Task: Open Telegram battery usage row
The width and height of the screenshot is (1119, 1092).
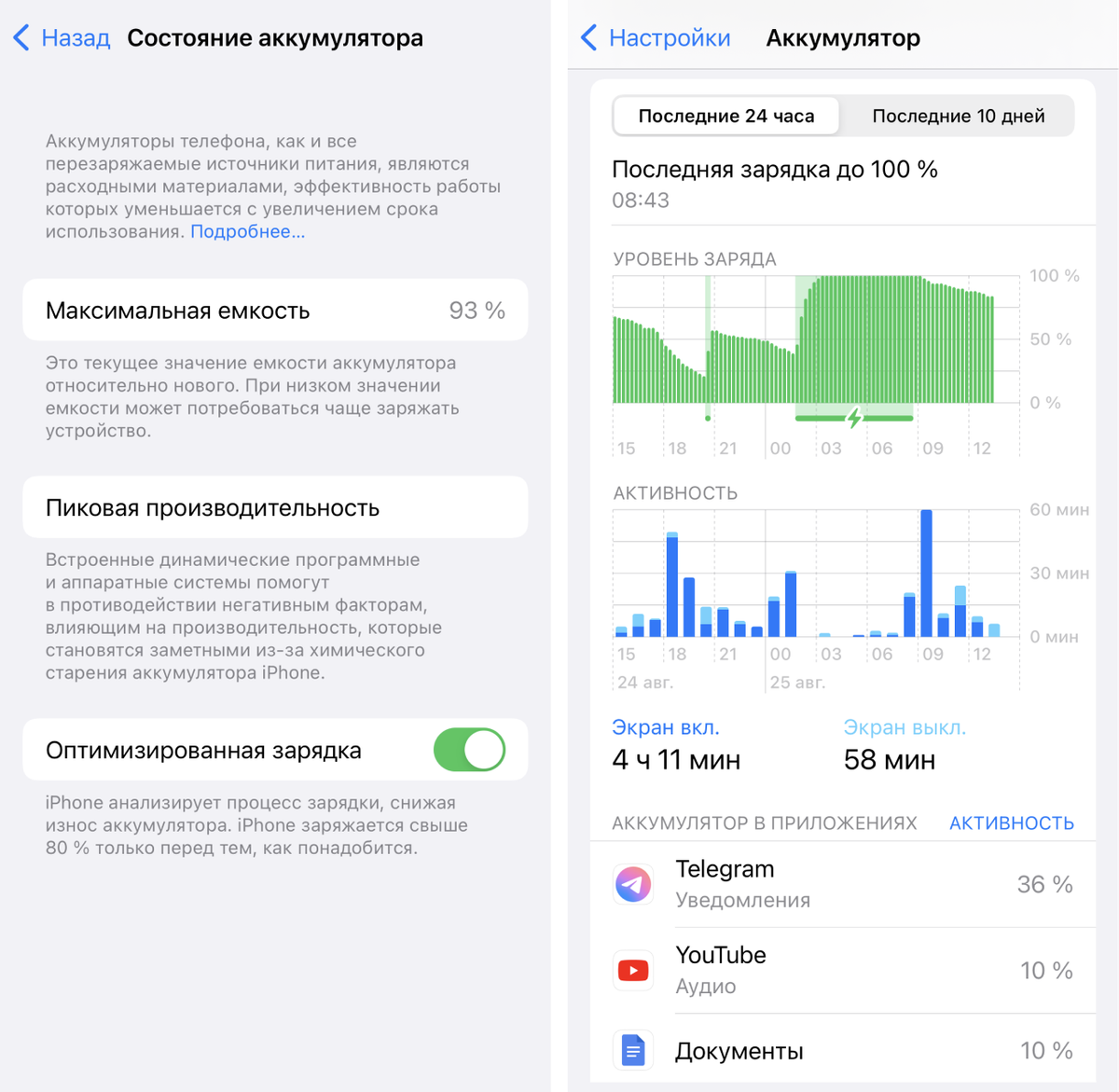Action: point(843,884)
